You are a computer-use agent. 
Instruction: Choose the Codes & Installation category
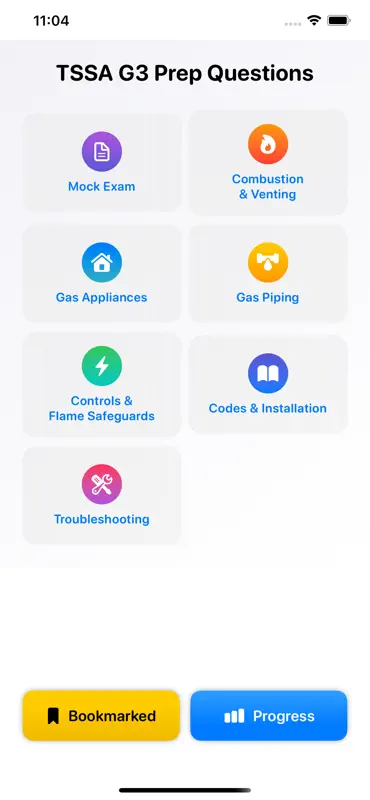tap(268, 385)
